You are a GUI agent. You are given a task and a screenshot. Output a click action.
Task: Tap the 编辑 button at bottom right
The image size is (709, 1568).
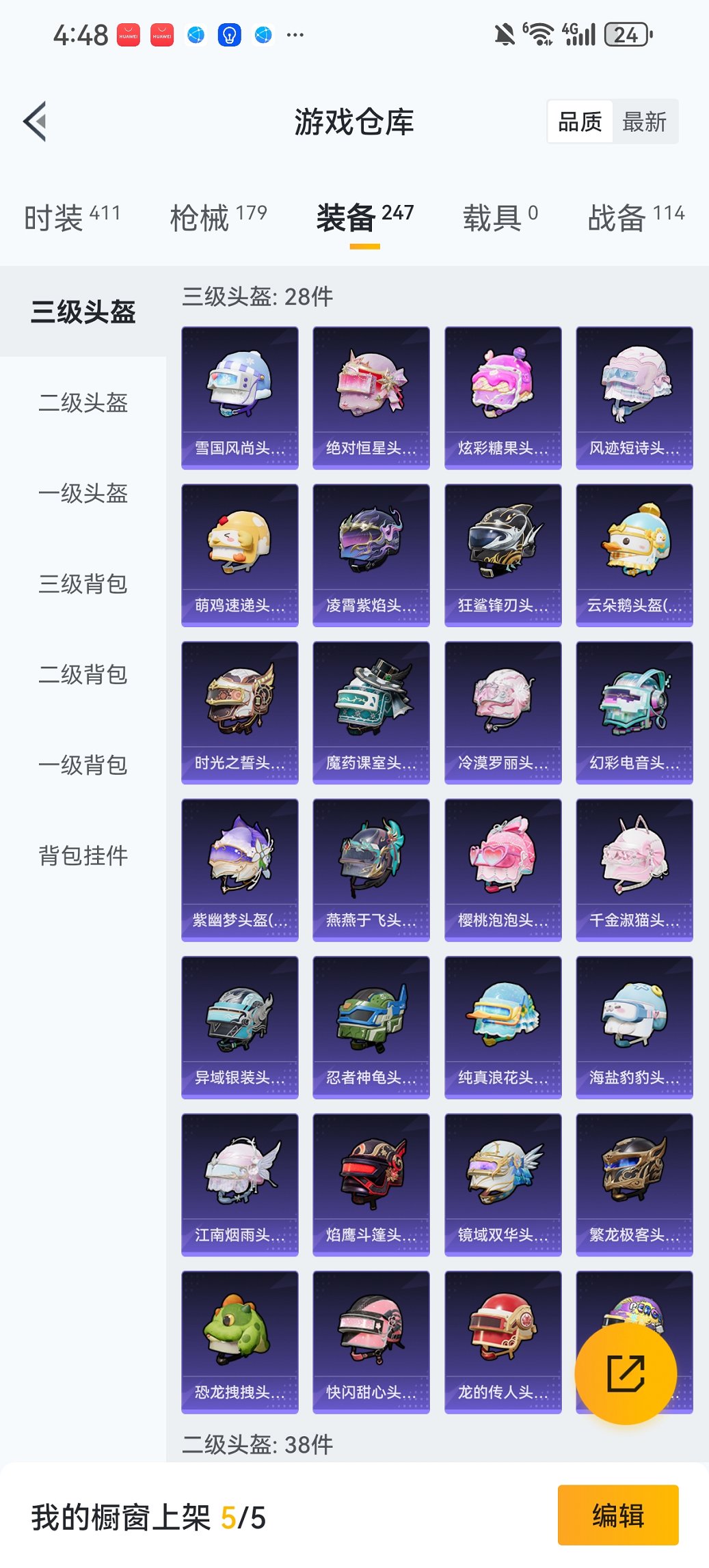(617, 1517)
